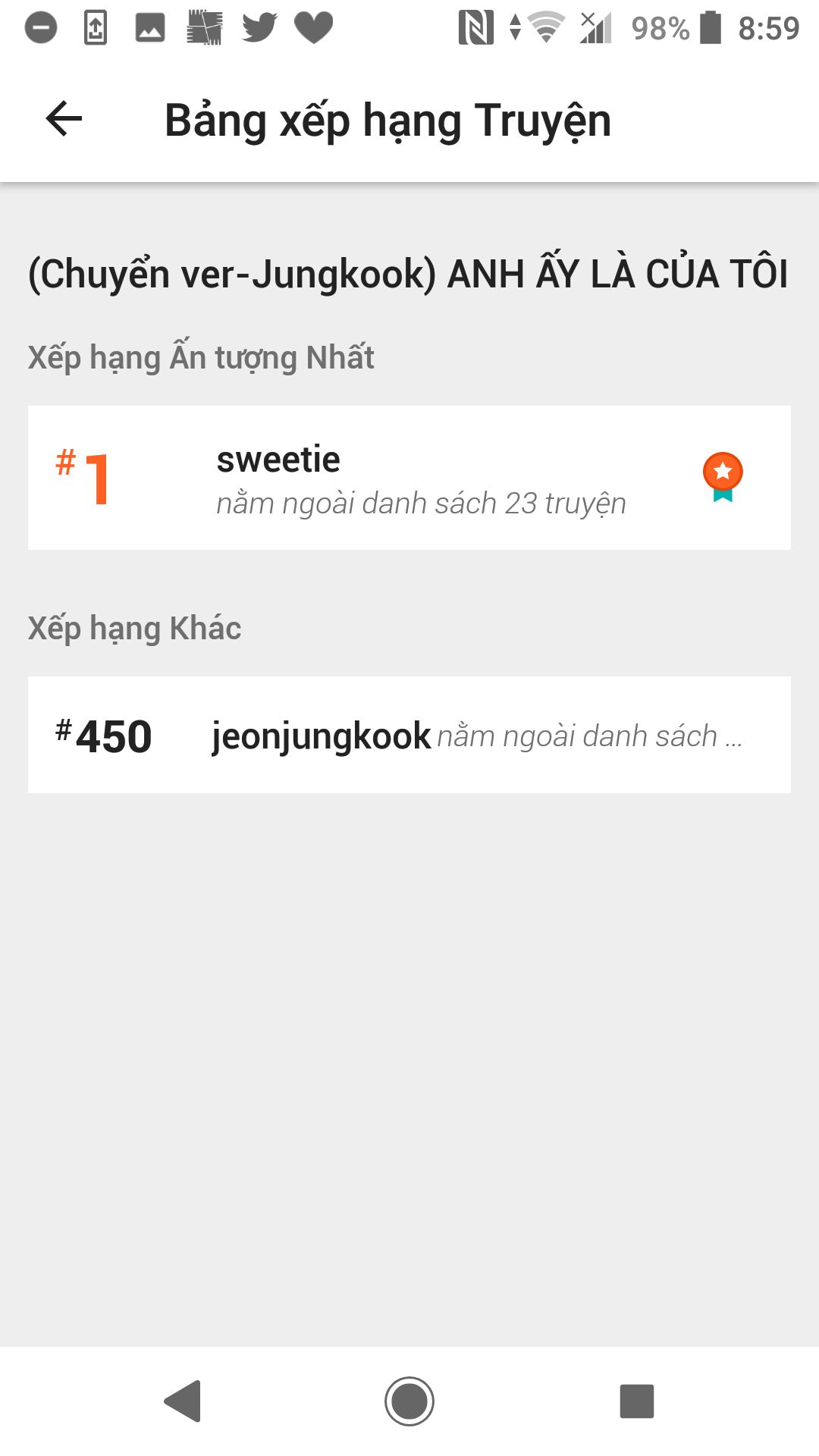Open the #1 sweetie ranking row
Screen dimensions: 819x1456
tap(409, 478)
